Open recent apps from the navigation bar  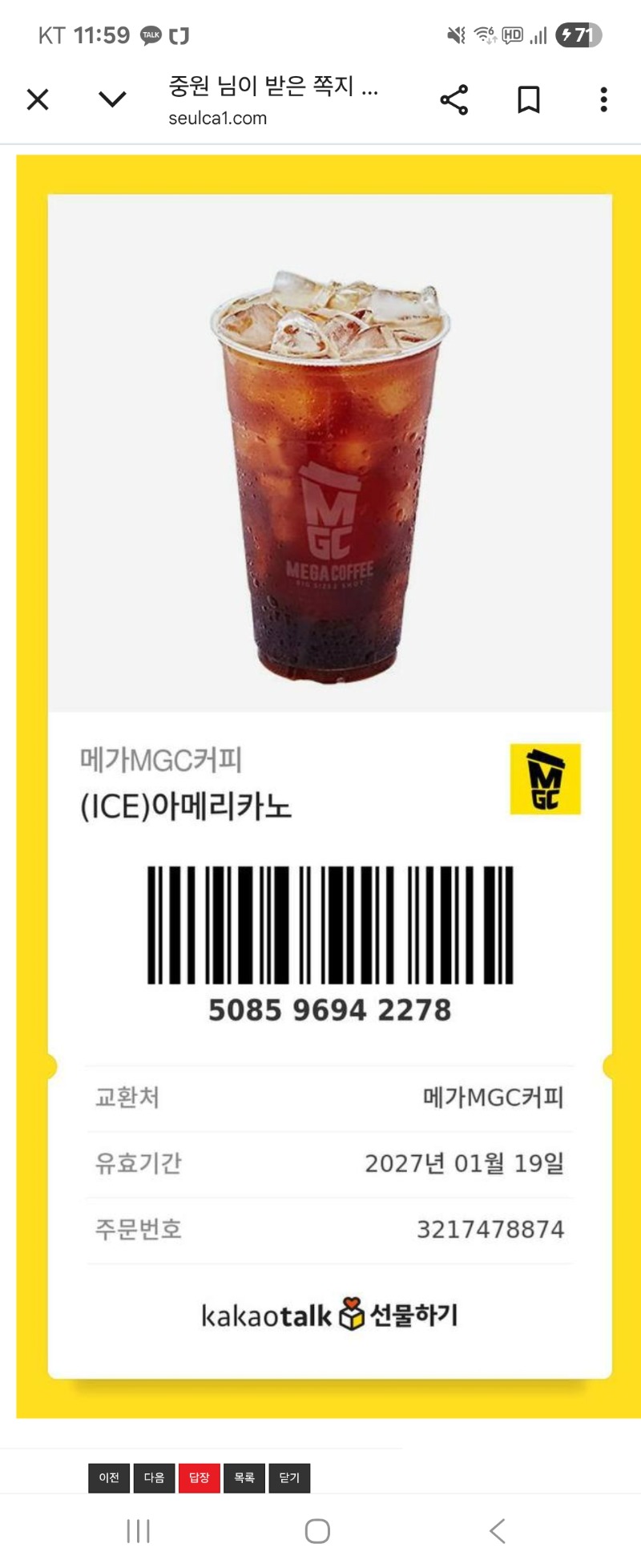[139, 1531]
